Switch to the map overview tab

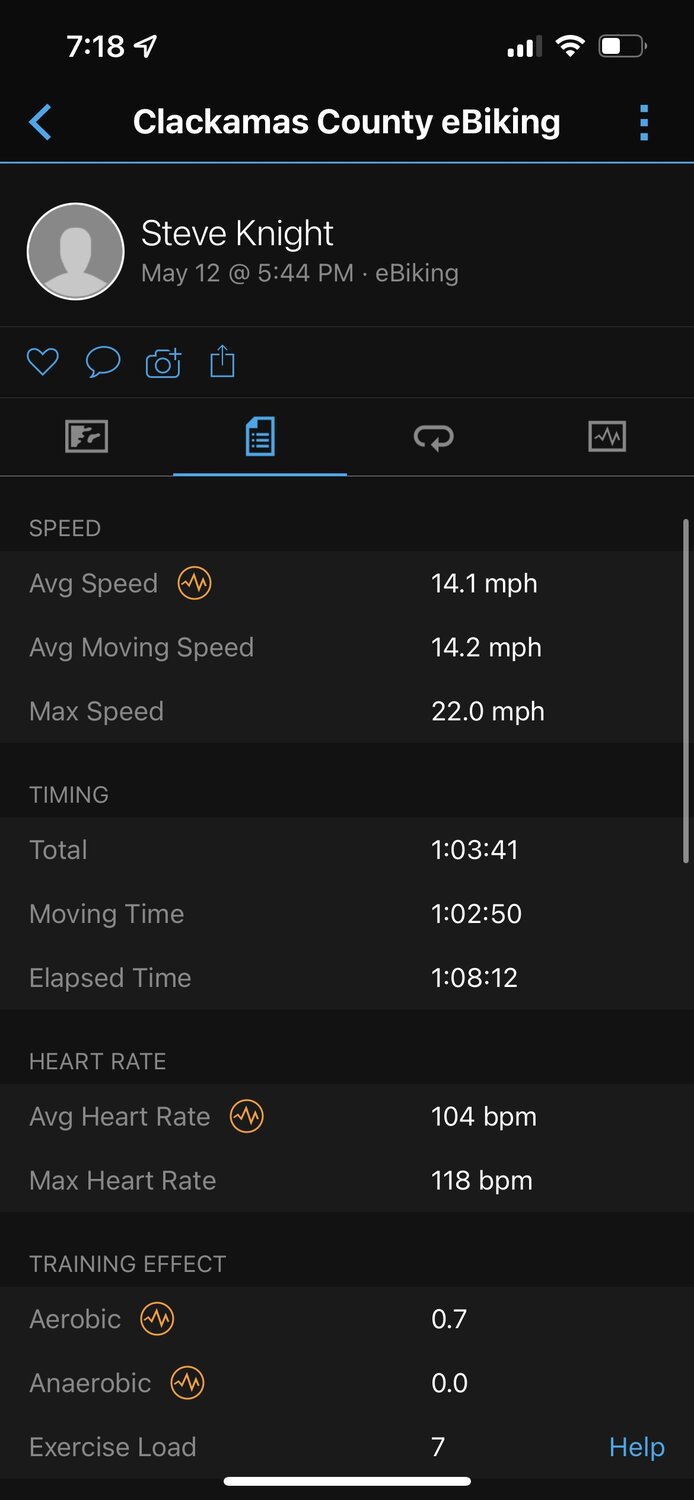coord(87,437)
